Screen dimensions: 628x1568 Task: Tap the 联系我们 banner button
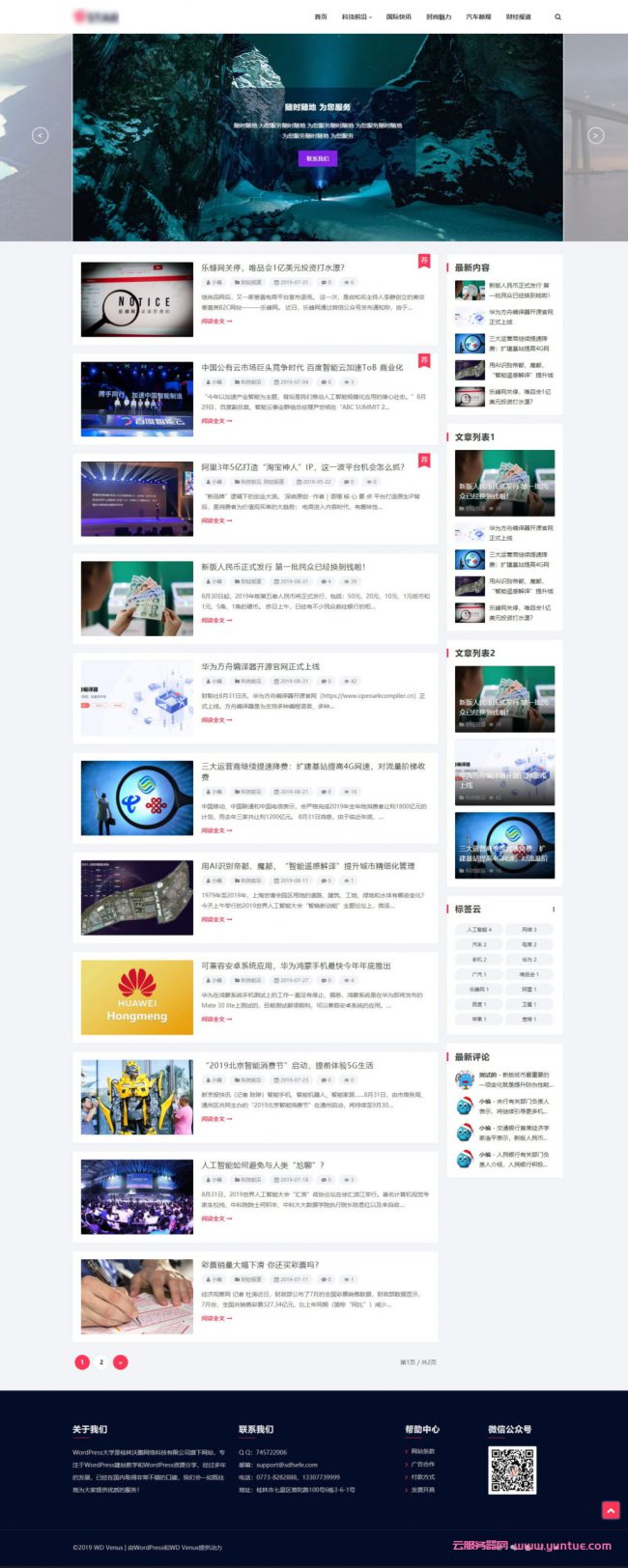[317, 158]
